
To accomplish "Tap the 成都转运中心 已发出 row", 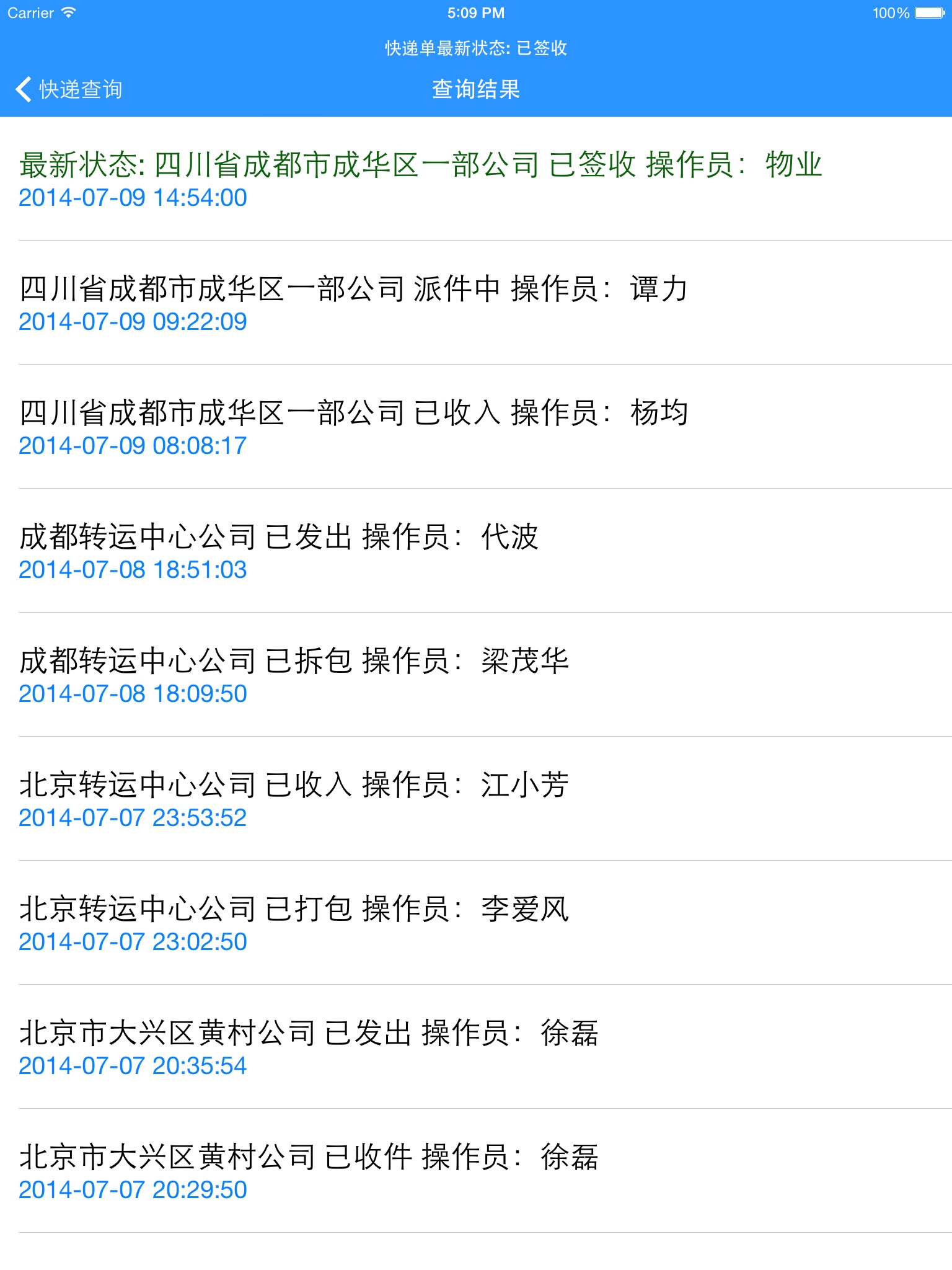I will (476, 551).
